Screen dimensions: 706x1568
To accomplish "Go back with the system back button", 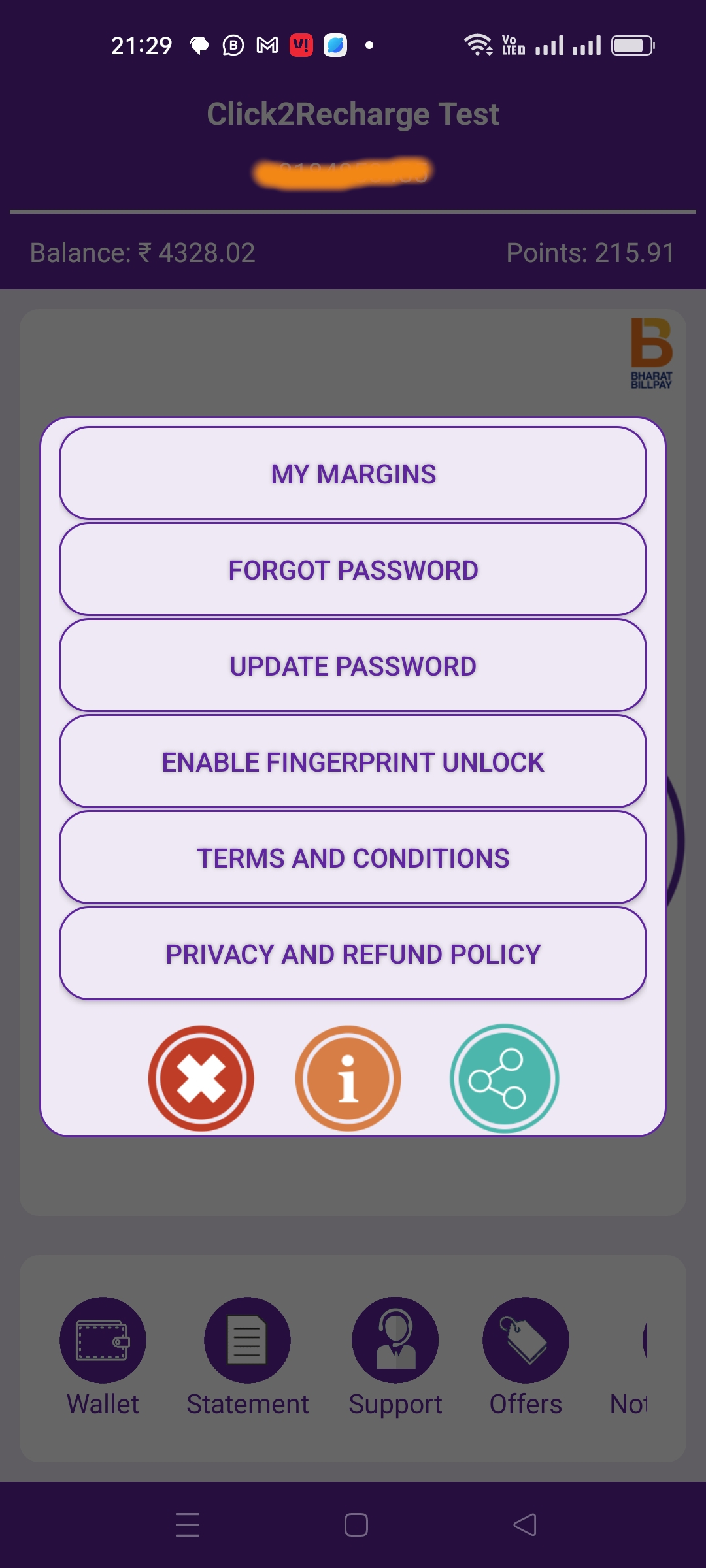I will point(525,1525).
